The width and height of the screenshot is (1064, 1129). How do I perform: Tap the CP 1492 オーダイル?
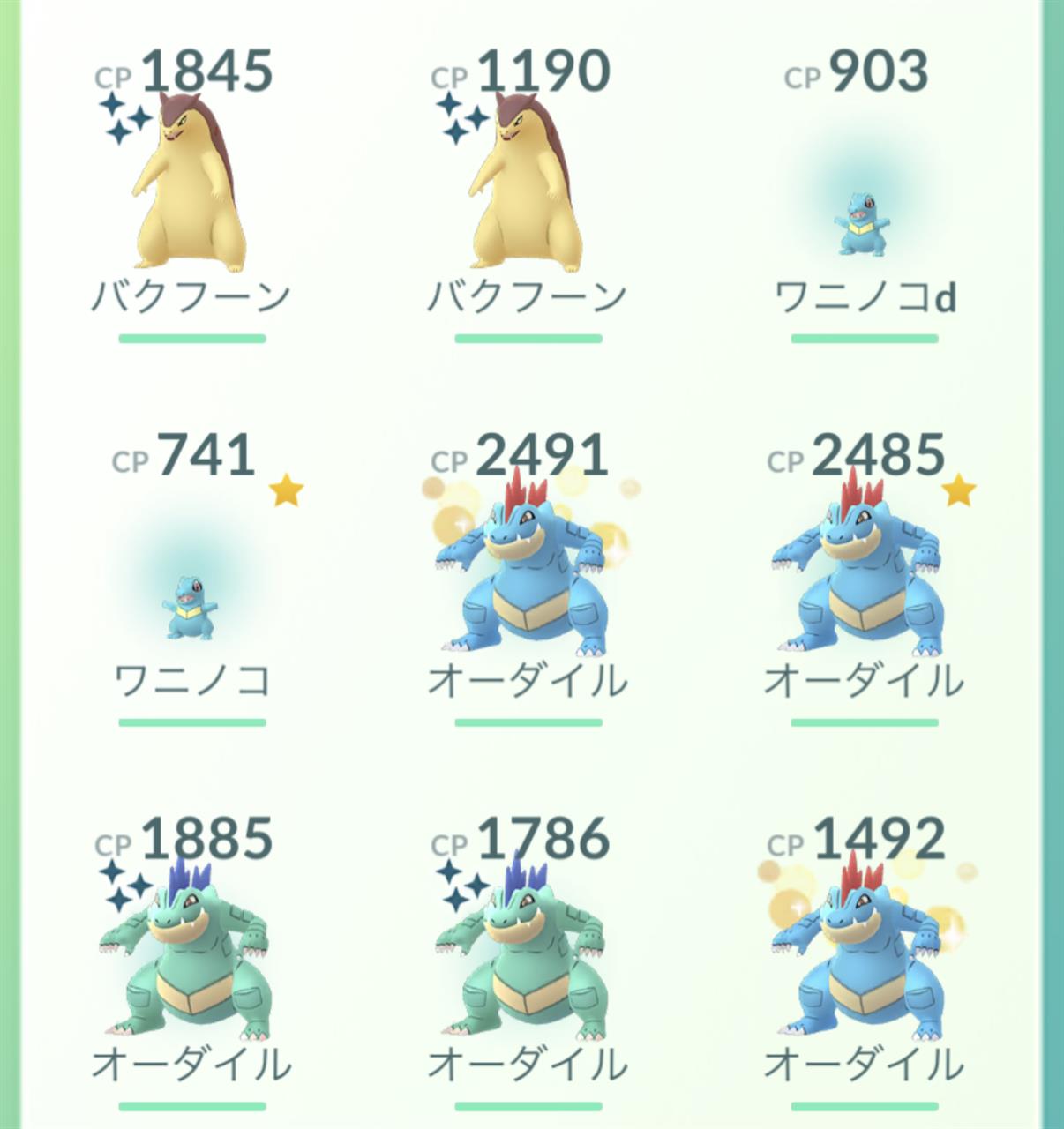(x=864, y=957)
